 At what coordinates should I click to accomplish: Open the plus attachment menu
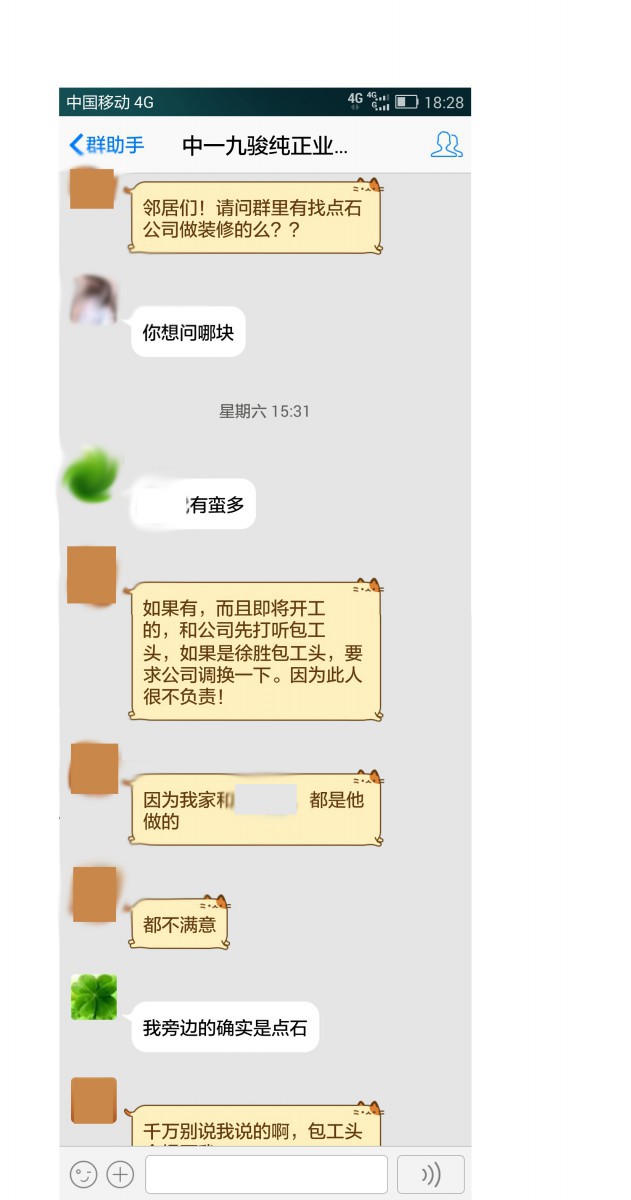pyautogui.click(x=120, y=1174)
